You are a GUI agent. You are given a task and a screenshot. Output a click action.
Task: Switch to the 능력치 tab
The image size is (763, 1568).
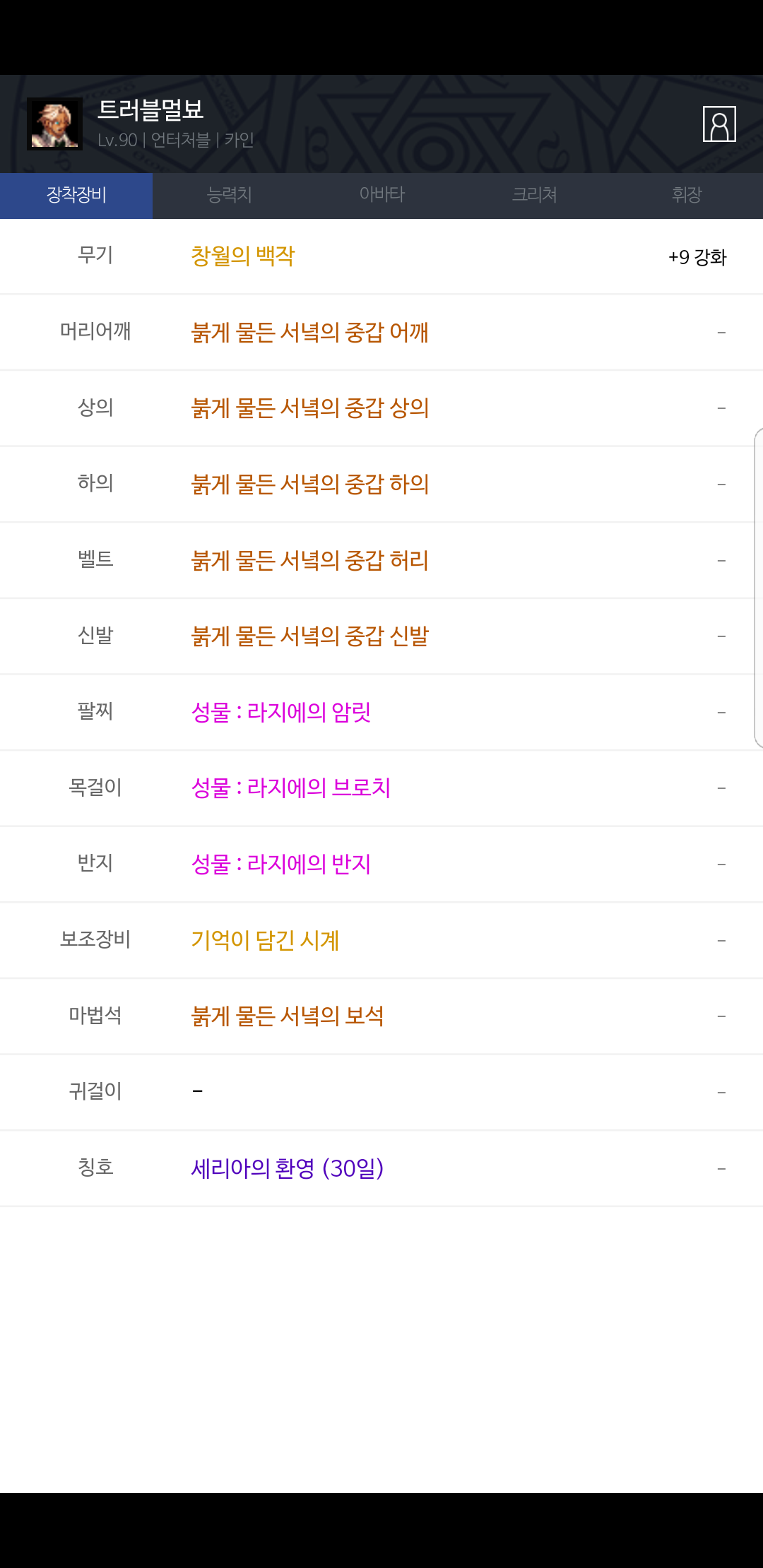(x=229, y=195)
